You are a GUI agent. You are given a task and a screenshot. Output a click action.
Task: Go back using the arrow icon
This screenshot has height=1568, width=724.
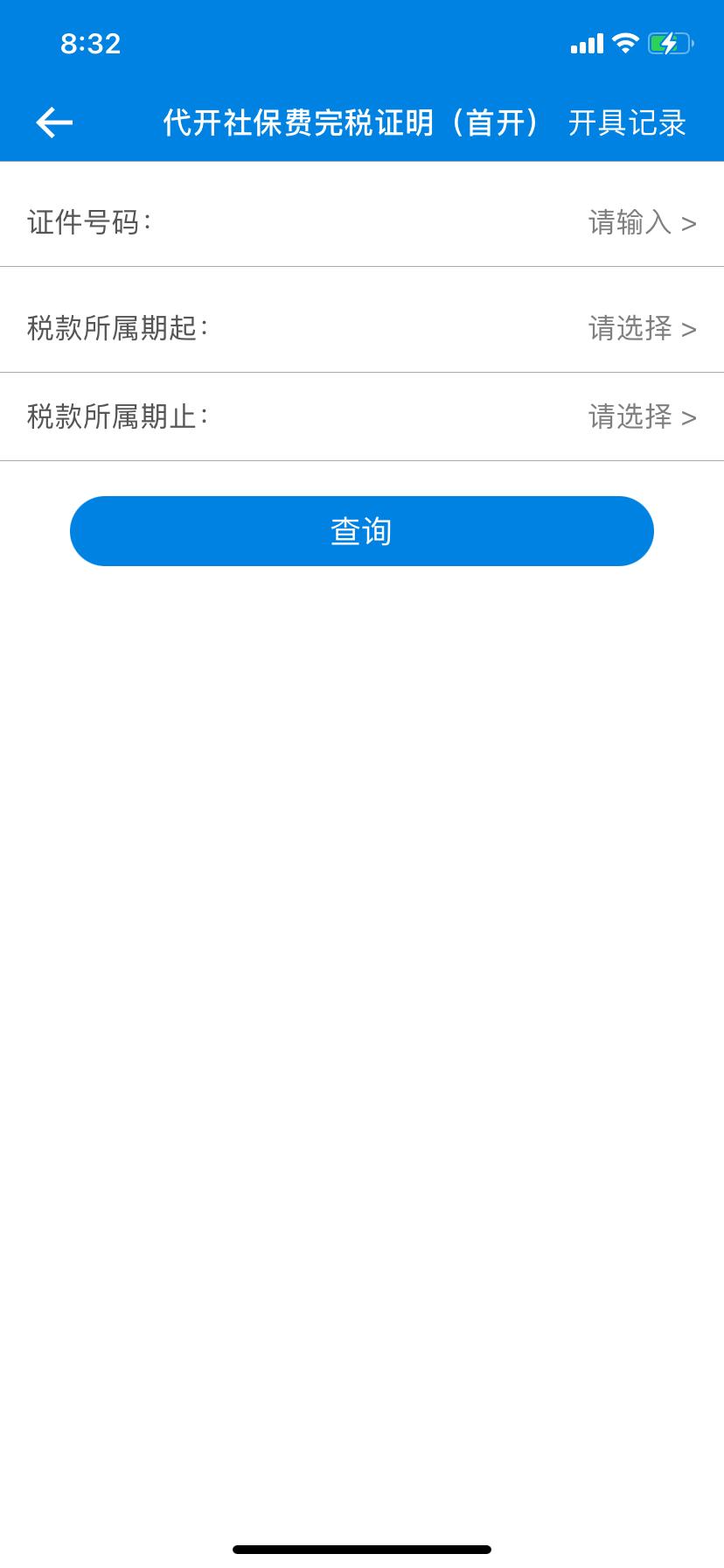click(54, 122)
